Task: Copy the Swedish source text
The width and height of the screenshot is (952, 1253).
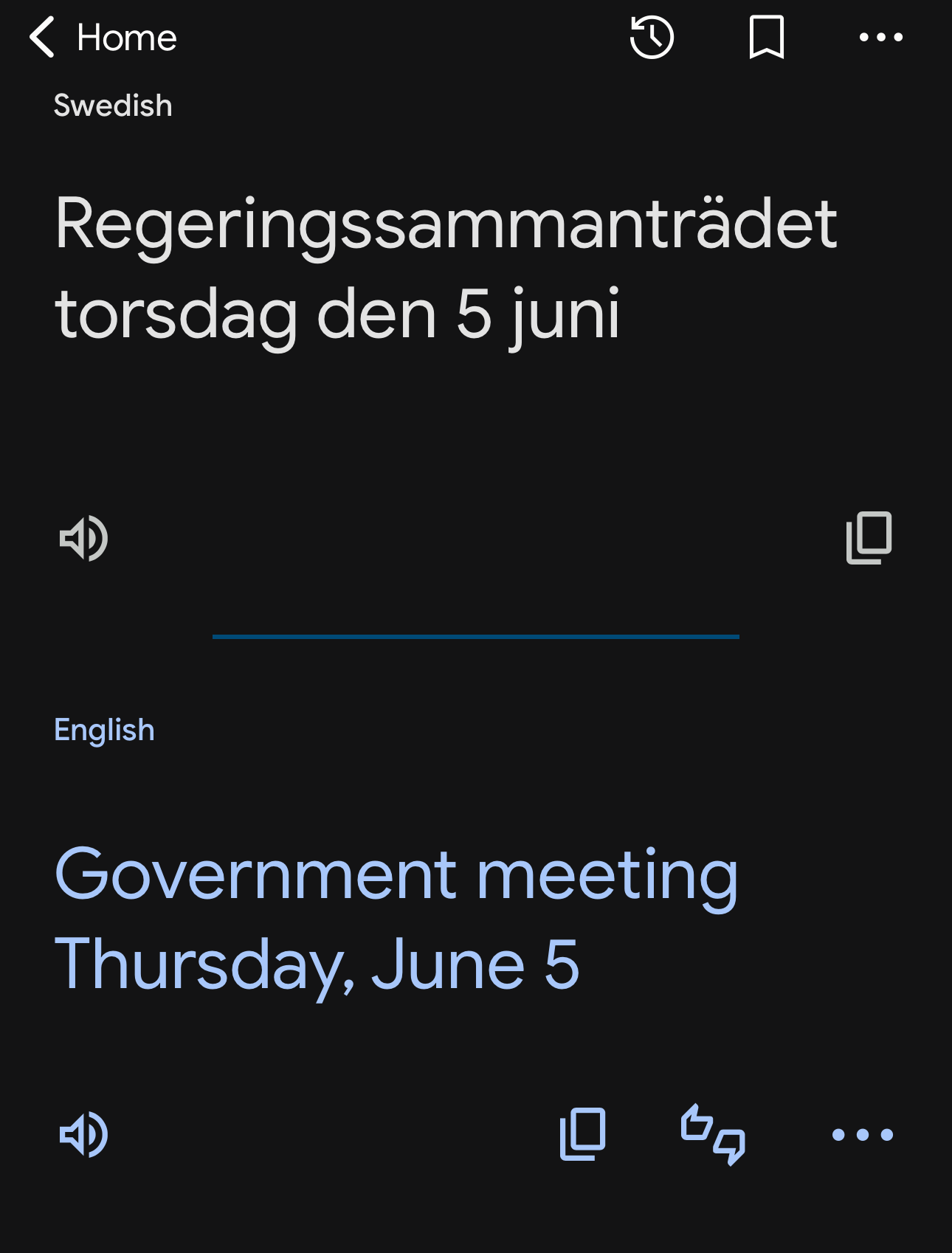Action: [869, 538]
